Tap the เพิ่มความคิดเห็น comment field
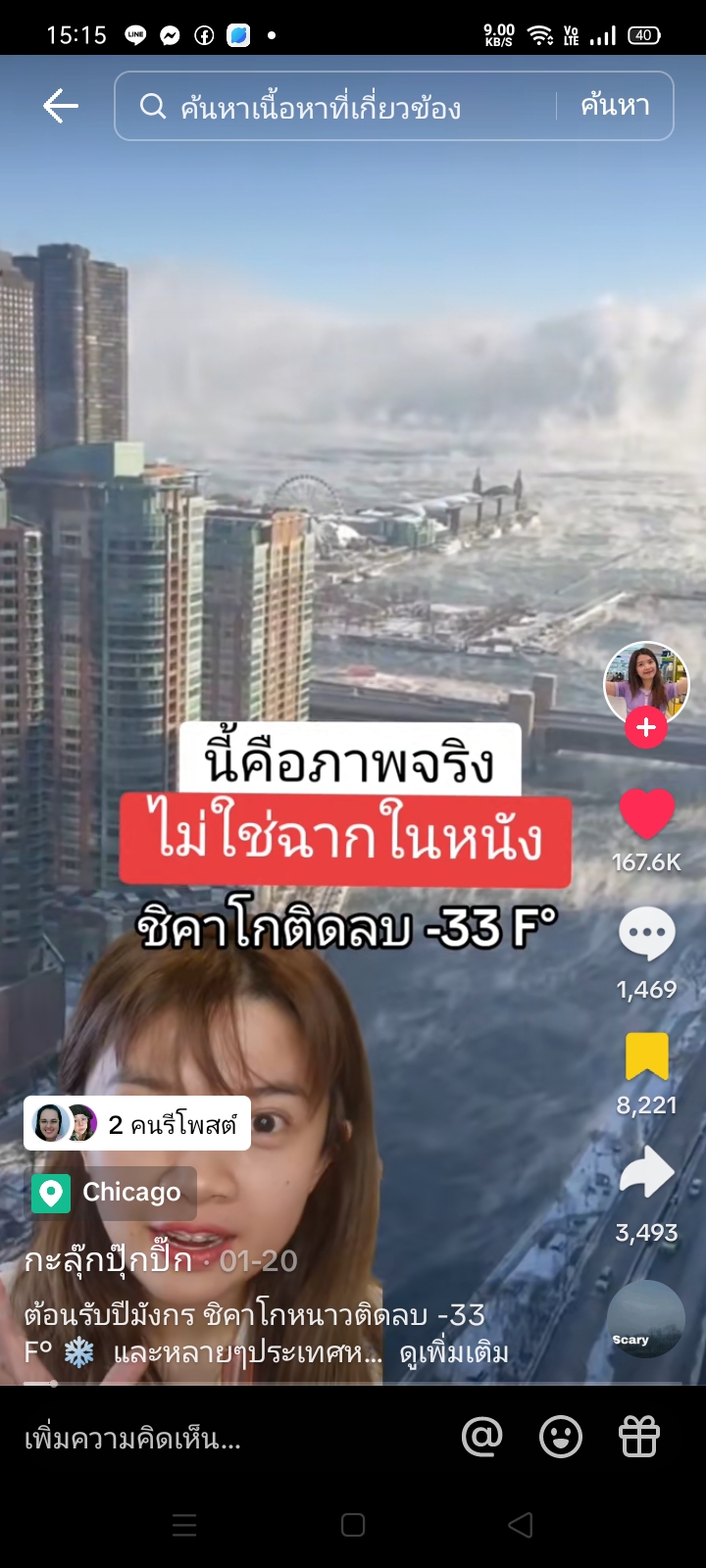The image size is (706, 1568). pyautogui.click(x=196, y=1439)
